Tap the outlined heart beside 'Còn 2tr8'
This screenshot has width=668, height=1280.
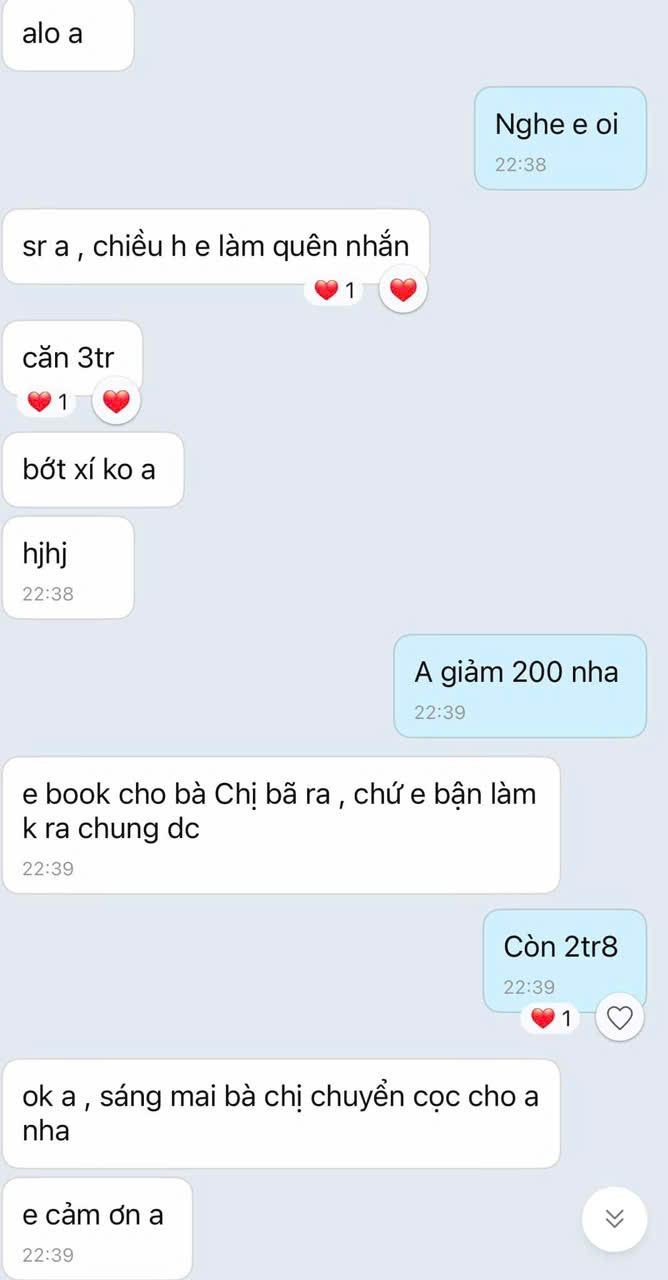coord(620,1019)
